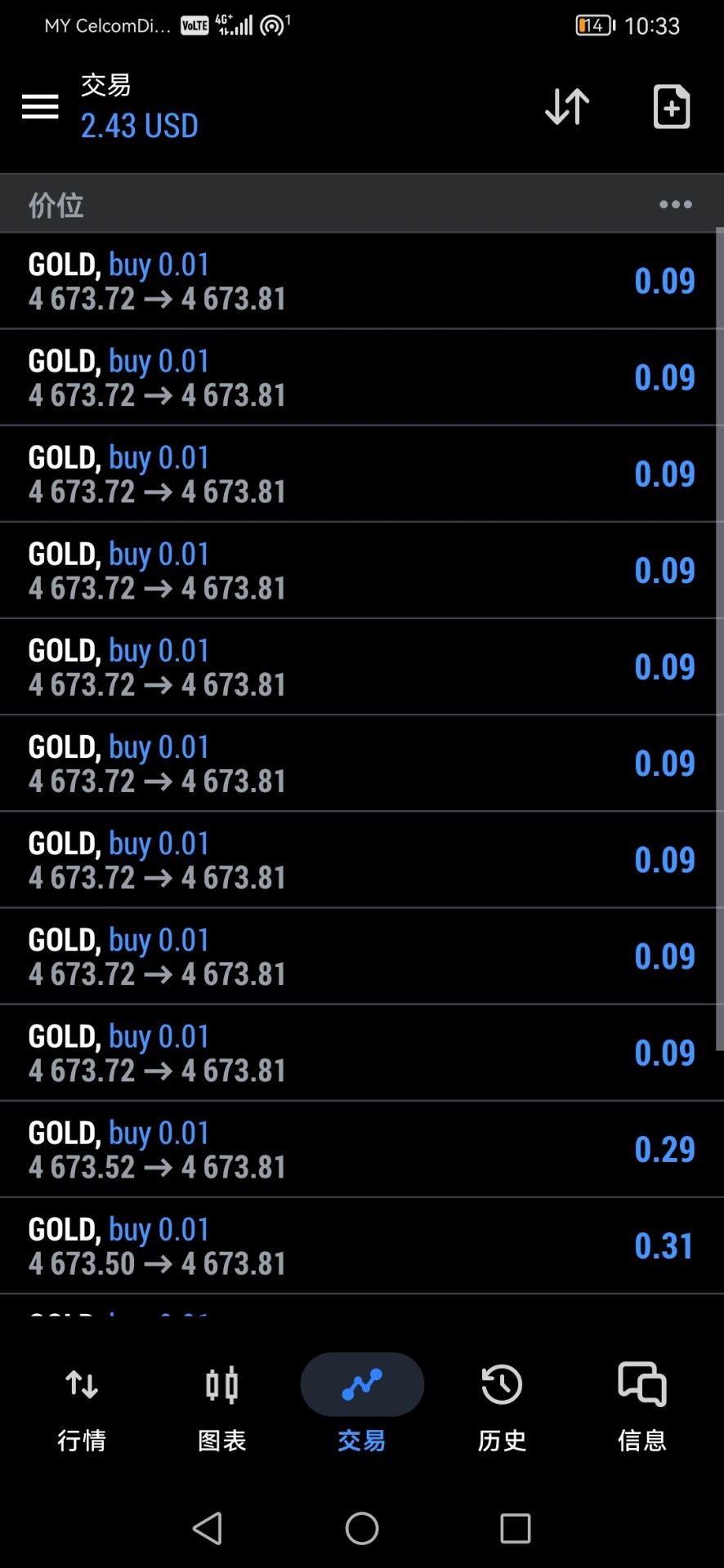The width and height of the screenshot is (724, 1568).
Task: Go to the home screen
Action: 362,1528
